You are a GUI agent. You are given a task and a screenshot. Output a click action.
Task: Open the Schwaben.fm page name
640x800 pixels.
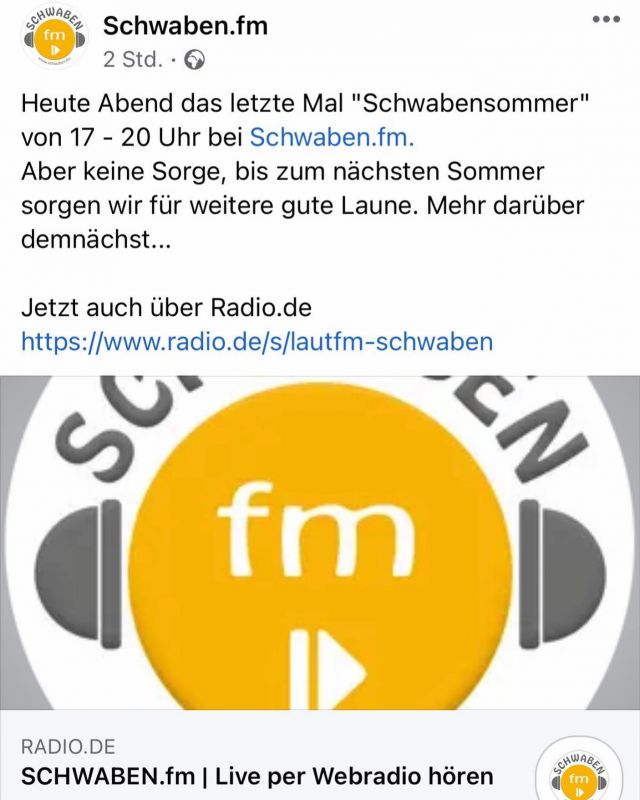(185, 26)
